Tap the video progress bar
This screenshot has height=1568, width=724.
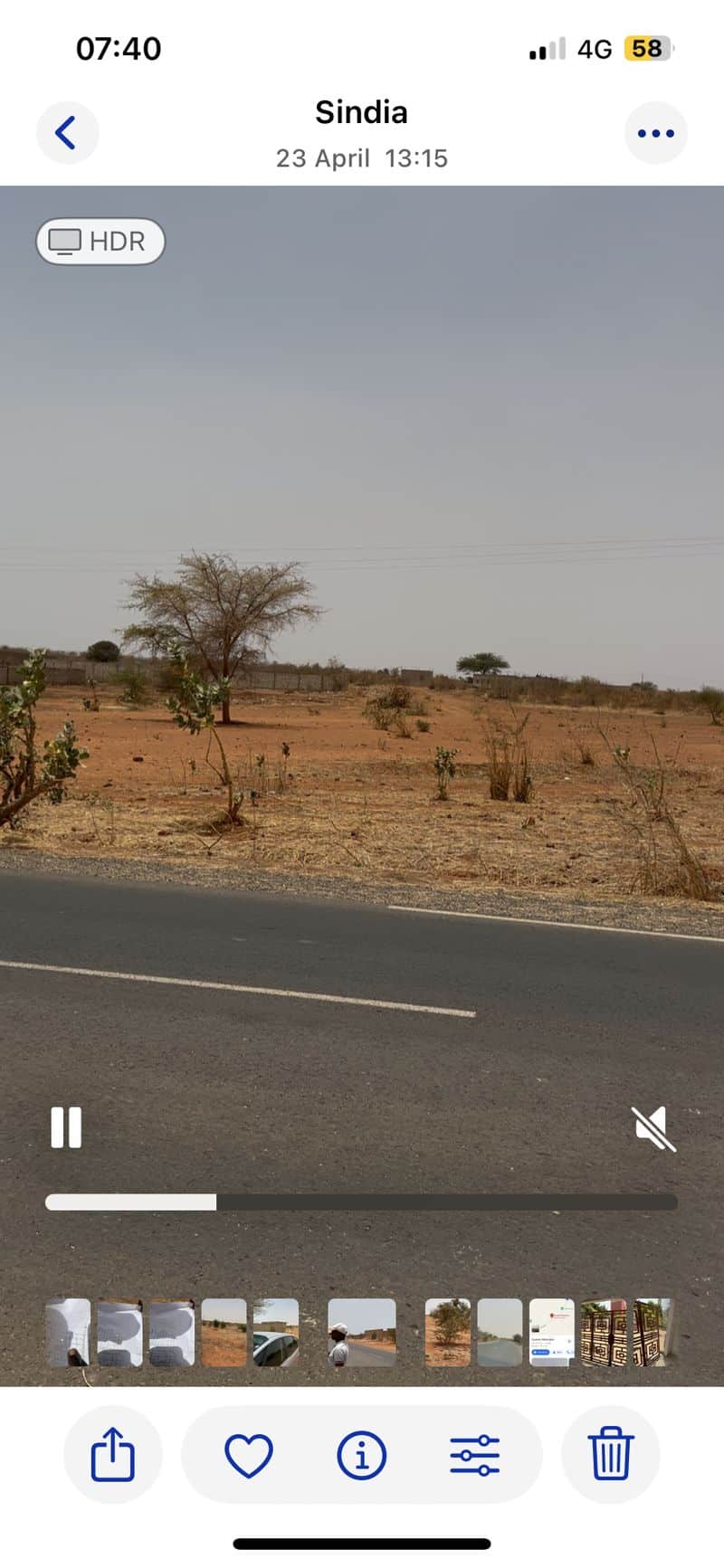coord(361,1202)
